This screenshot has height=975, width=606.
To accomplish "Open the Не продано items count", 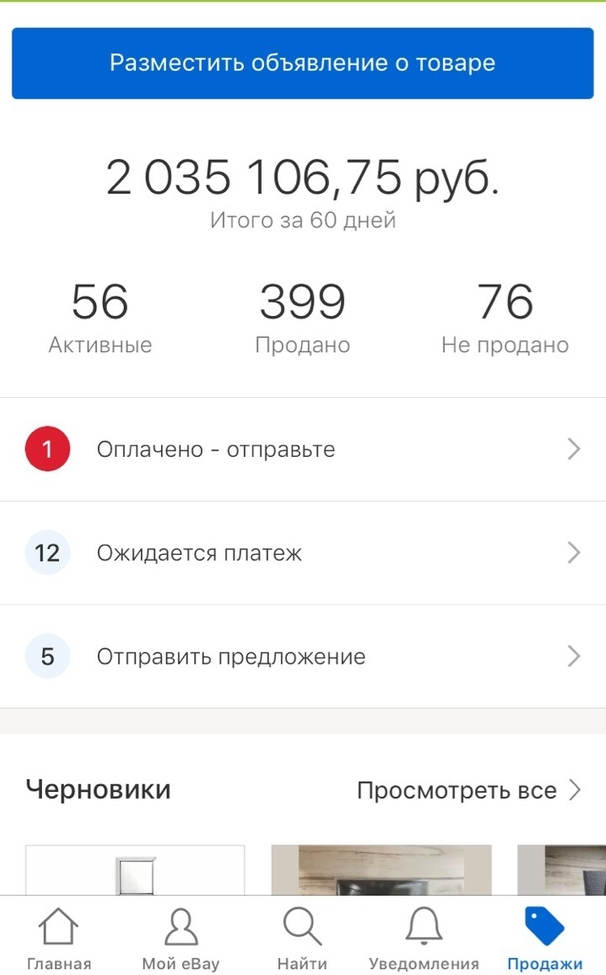I will coord(505,318).
